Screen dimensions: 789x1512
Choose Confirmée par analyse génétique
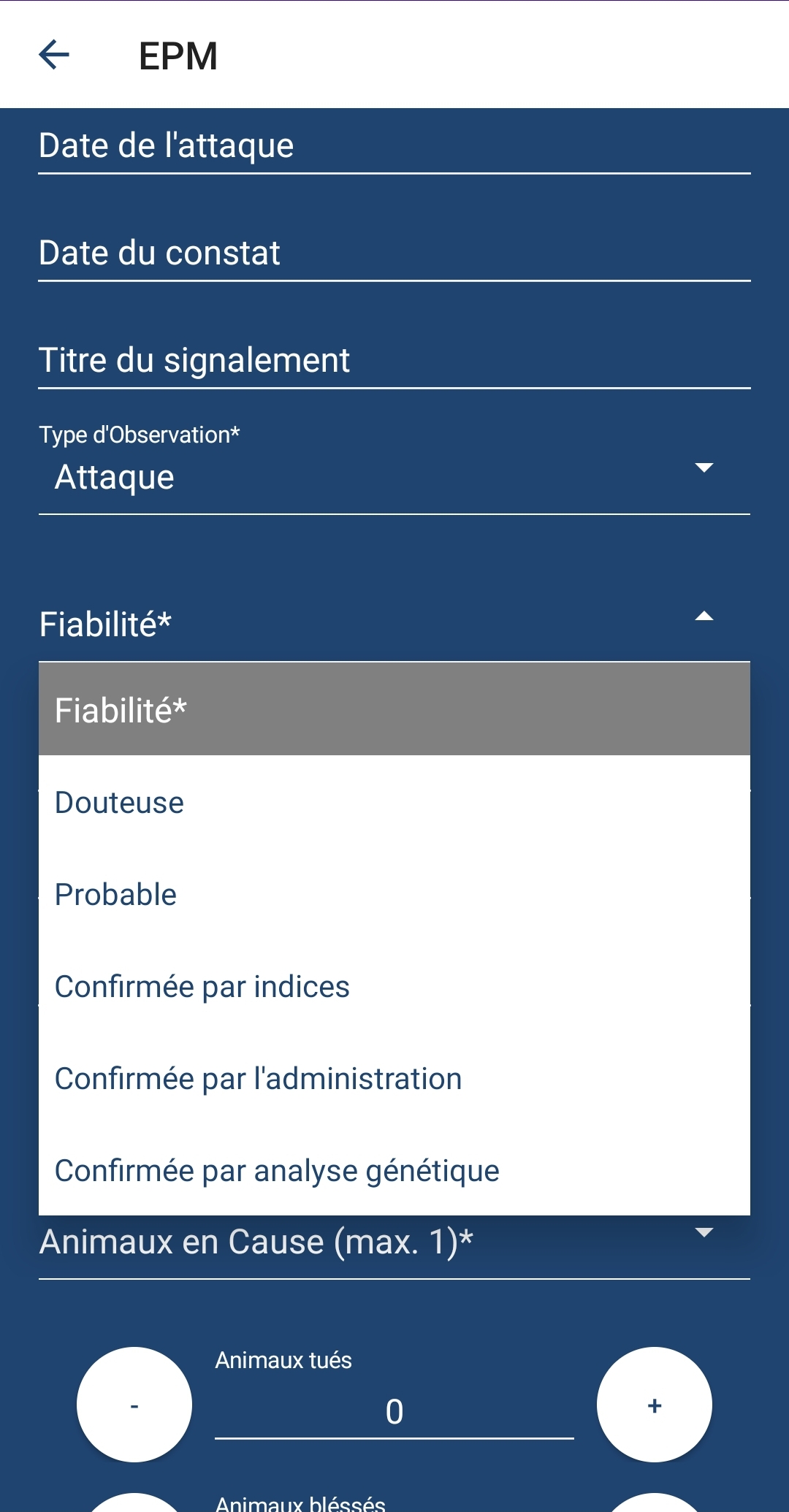pos(394,1171)
